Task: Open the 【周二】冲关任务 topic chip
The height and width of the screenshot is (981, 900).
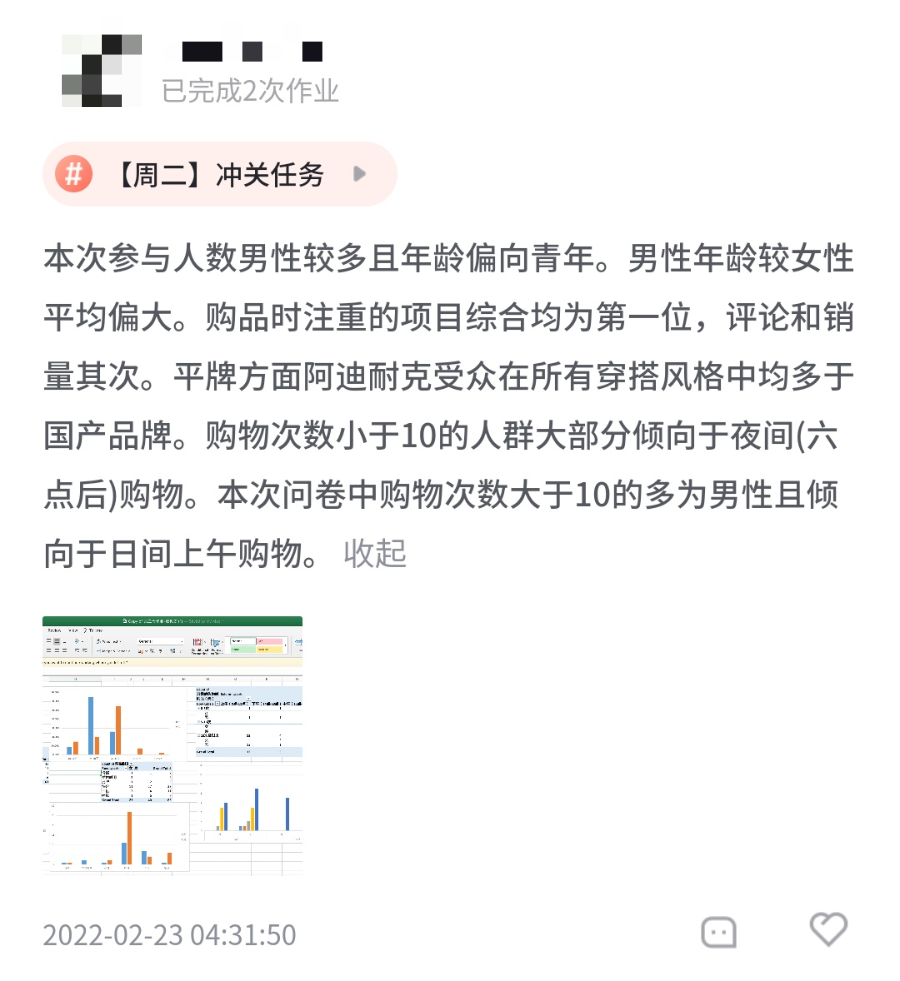Action: point(219,175)
